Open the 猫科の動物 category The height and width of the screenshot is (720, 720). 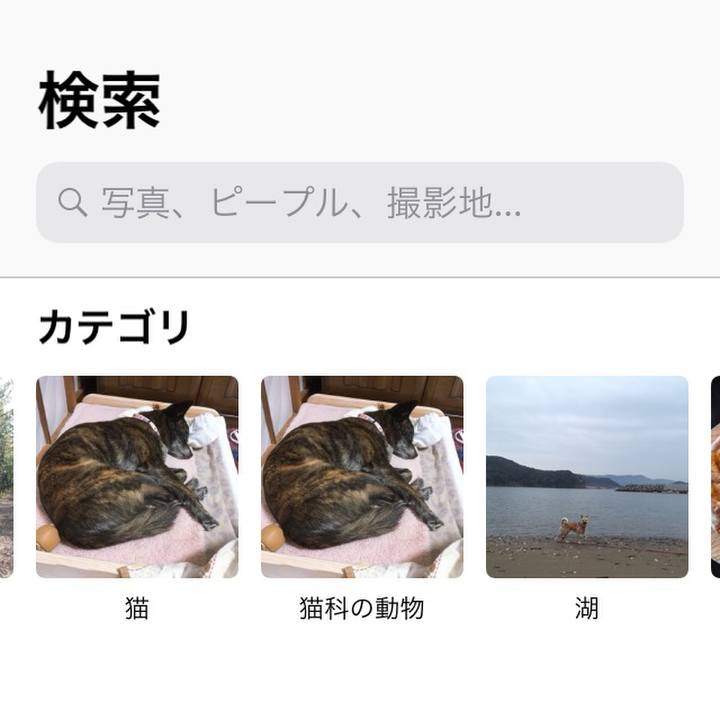(362, 477)
